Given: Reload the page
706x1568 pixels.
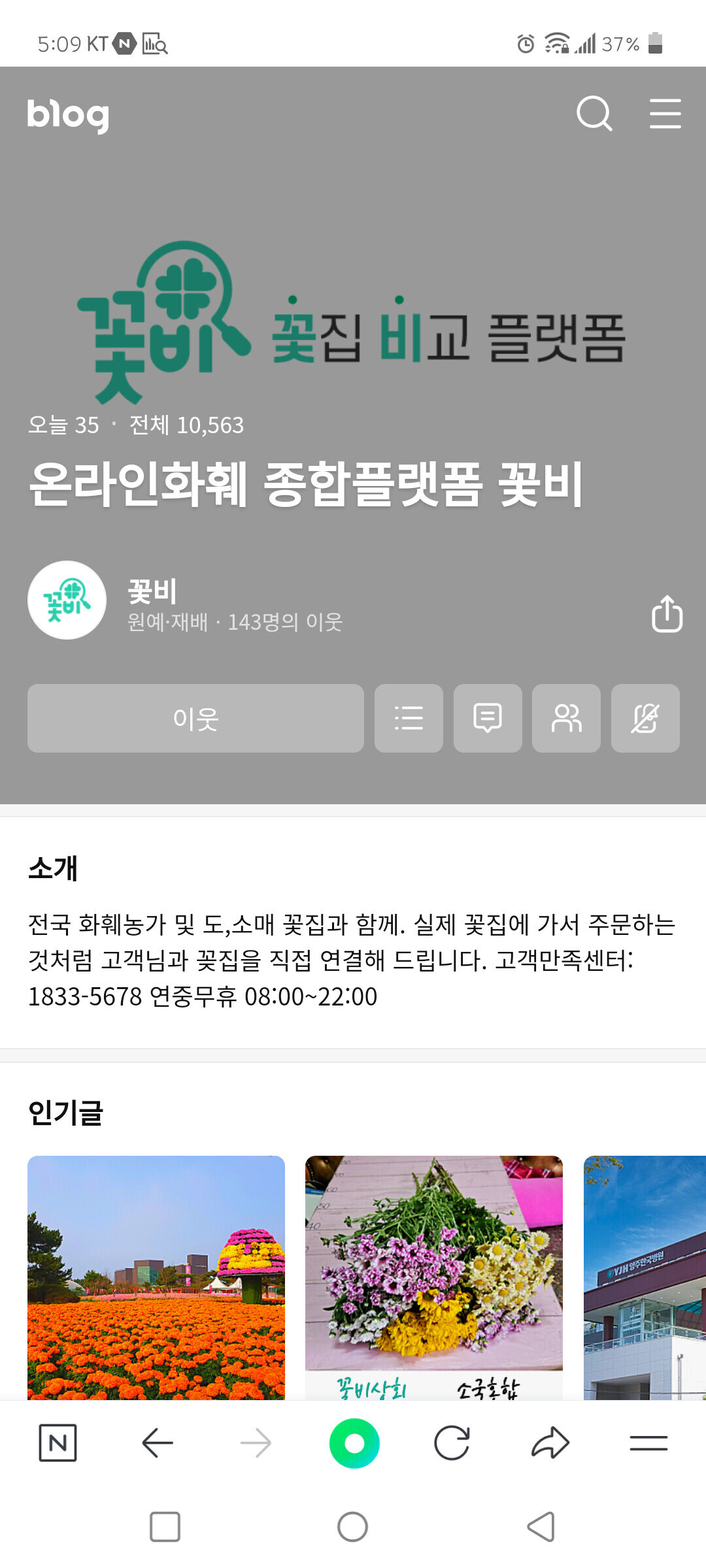Looking at the screenshot, I should coord(452,1443).
